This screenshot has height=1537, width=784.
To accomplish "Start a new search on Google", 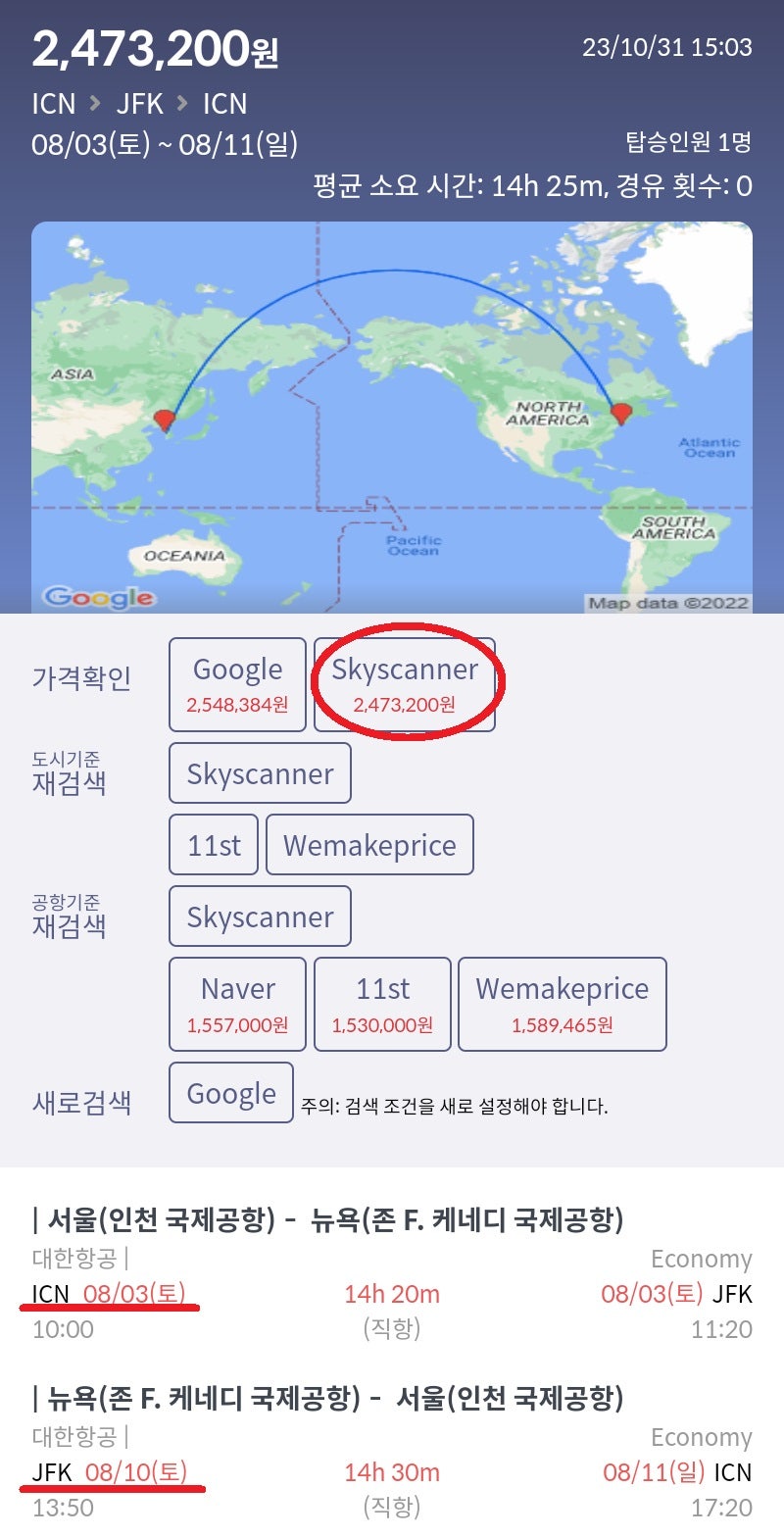I will pyautogui.click(x=231, y=1092).
